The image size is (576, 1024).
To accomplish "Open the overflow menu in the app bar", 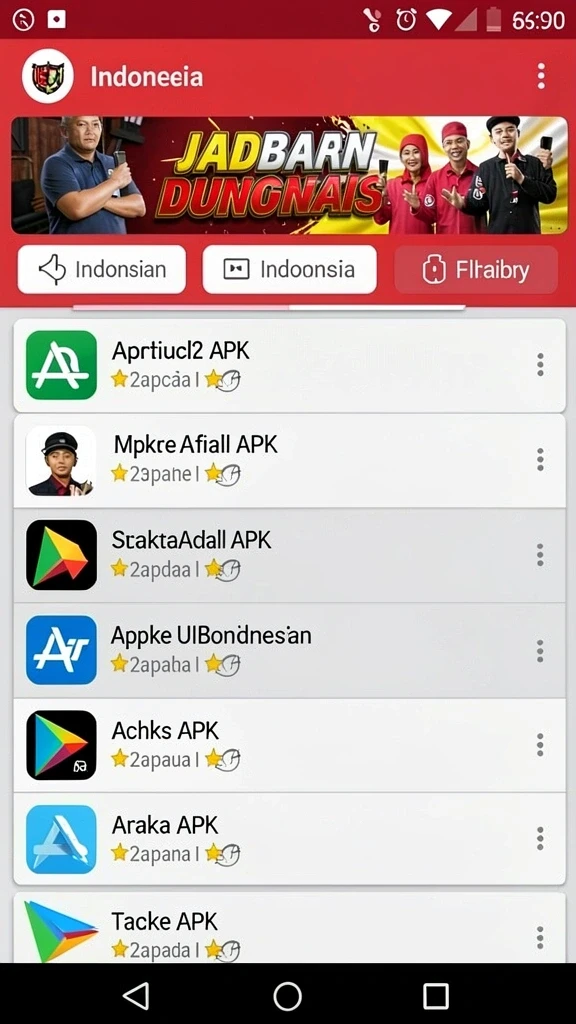I will pos(541,76).
